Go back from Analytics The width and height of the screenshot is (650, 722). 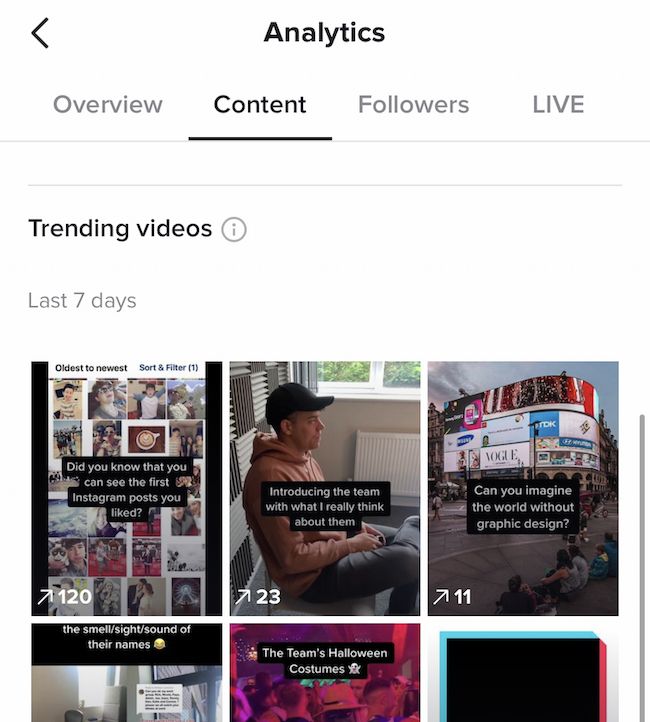pos(40,33)
